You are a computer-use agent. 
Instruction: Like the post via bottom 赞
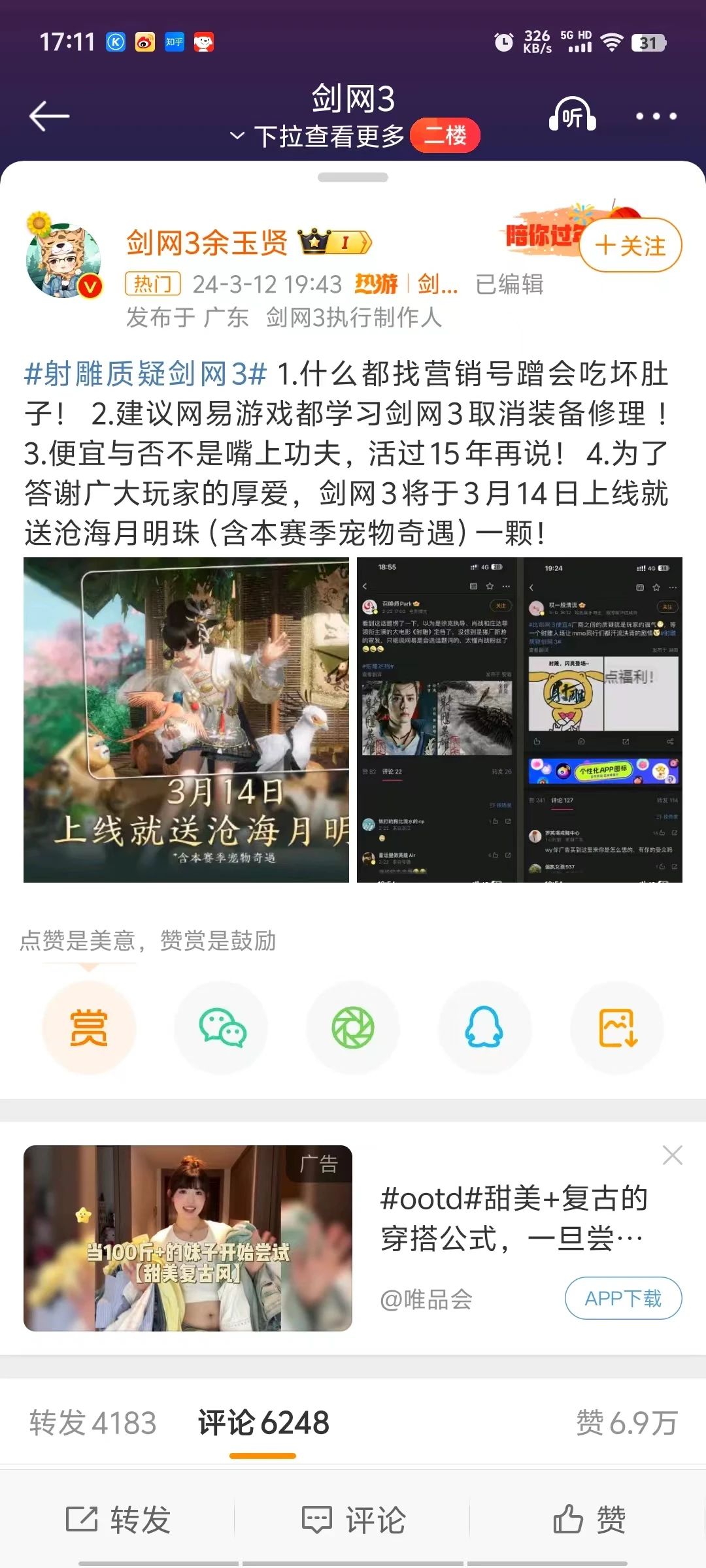tap(588, 1520)
